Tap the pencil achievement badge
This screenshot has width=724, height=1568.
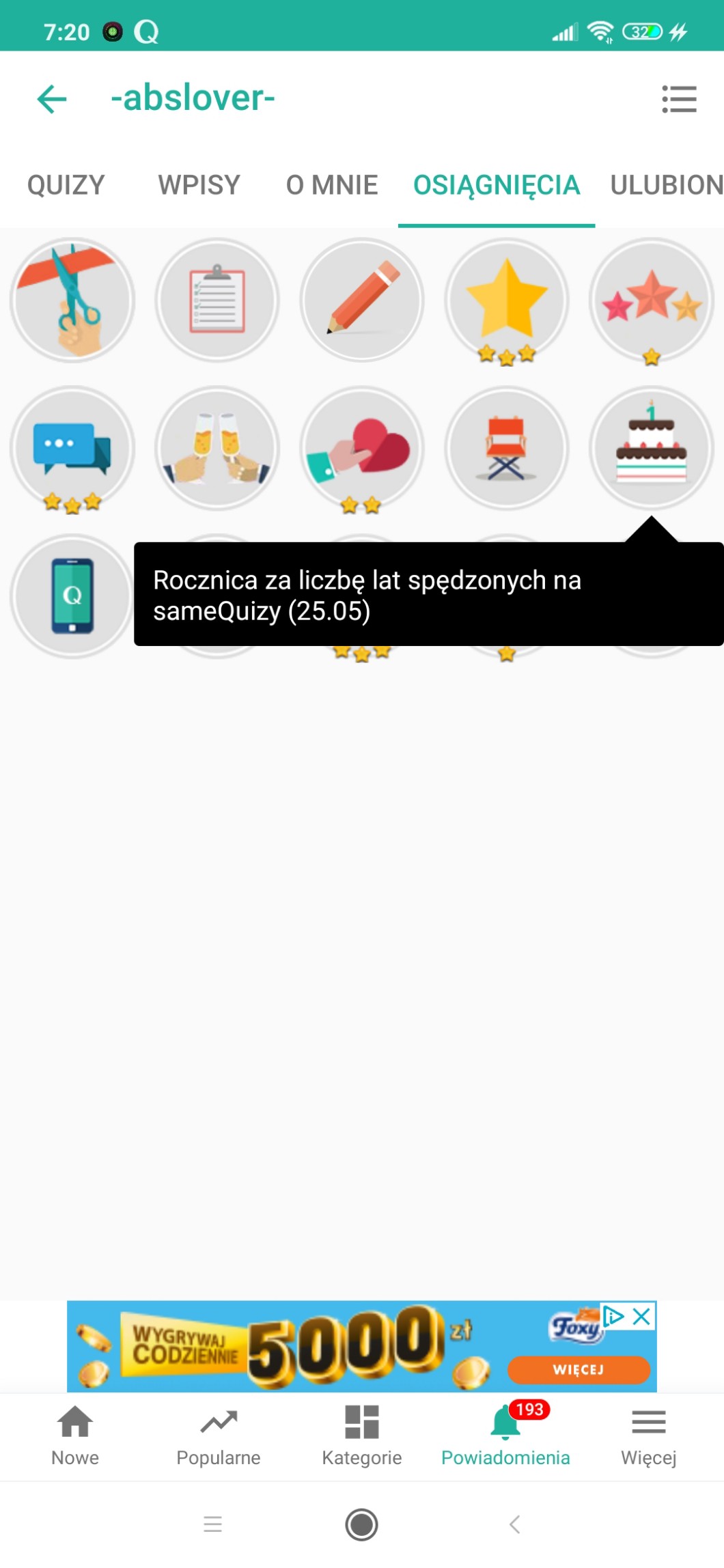pos(362,300)
